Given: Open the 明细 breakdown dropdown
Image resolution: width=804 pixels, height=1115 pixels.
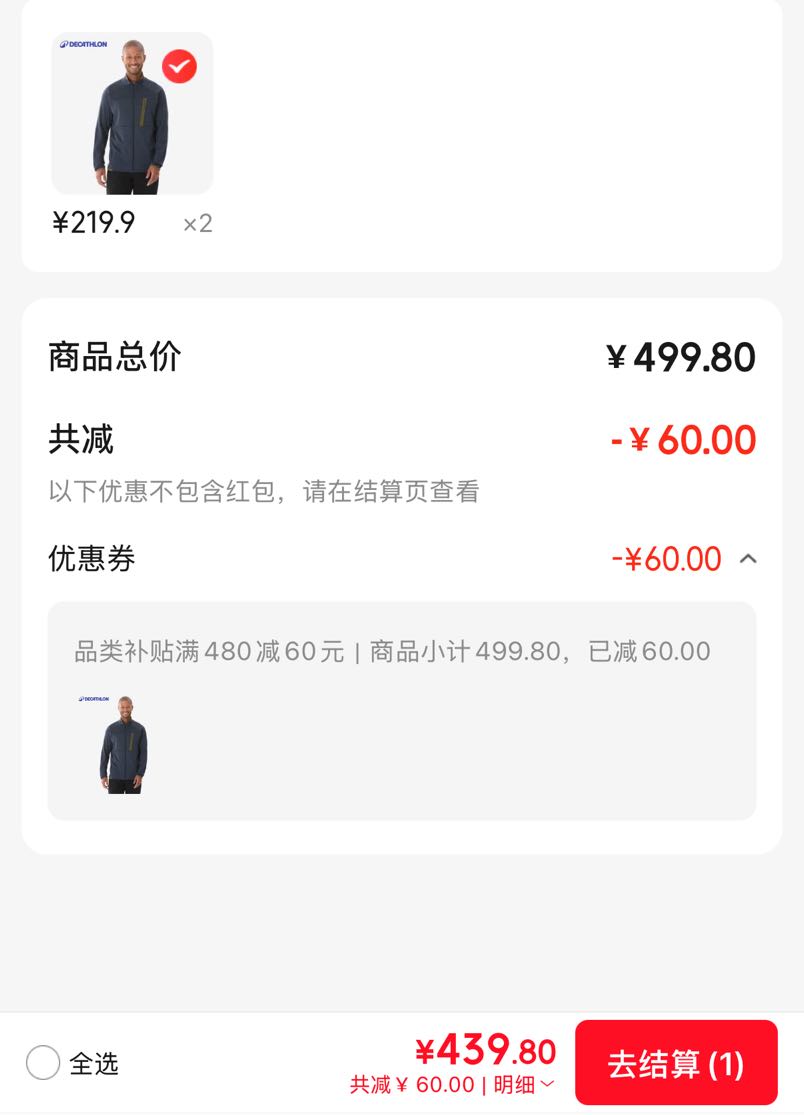Looking at the screenshot, I should click(524, 1085).
